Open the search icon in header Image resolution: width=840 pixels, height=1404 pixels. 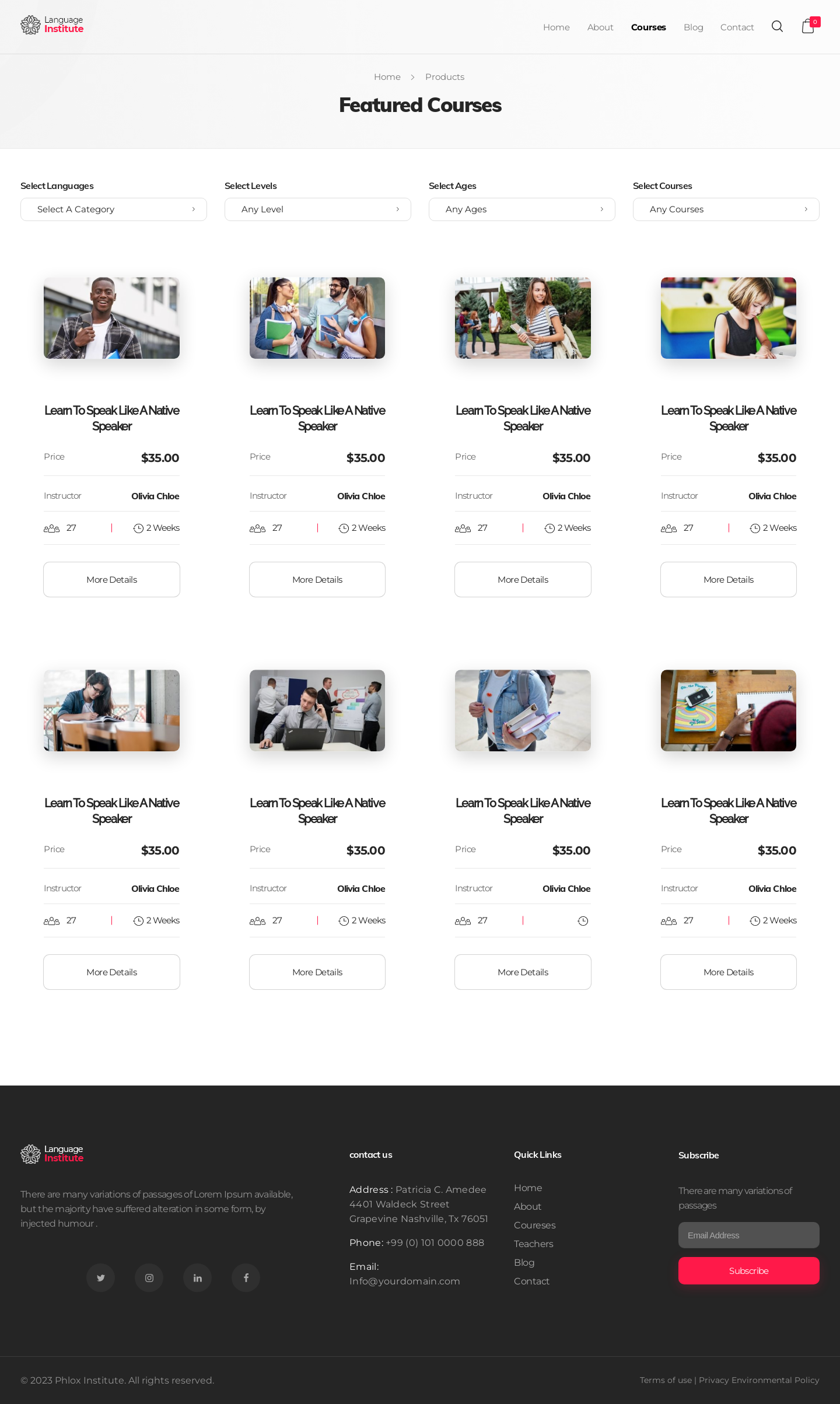777,27
